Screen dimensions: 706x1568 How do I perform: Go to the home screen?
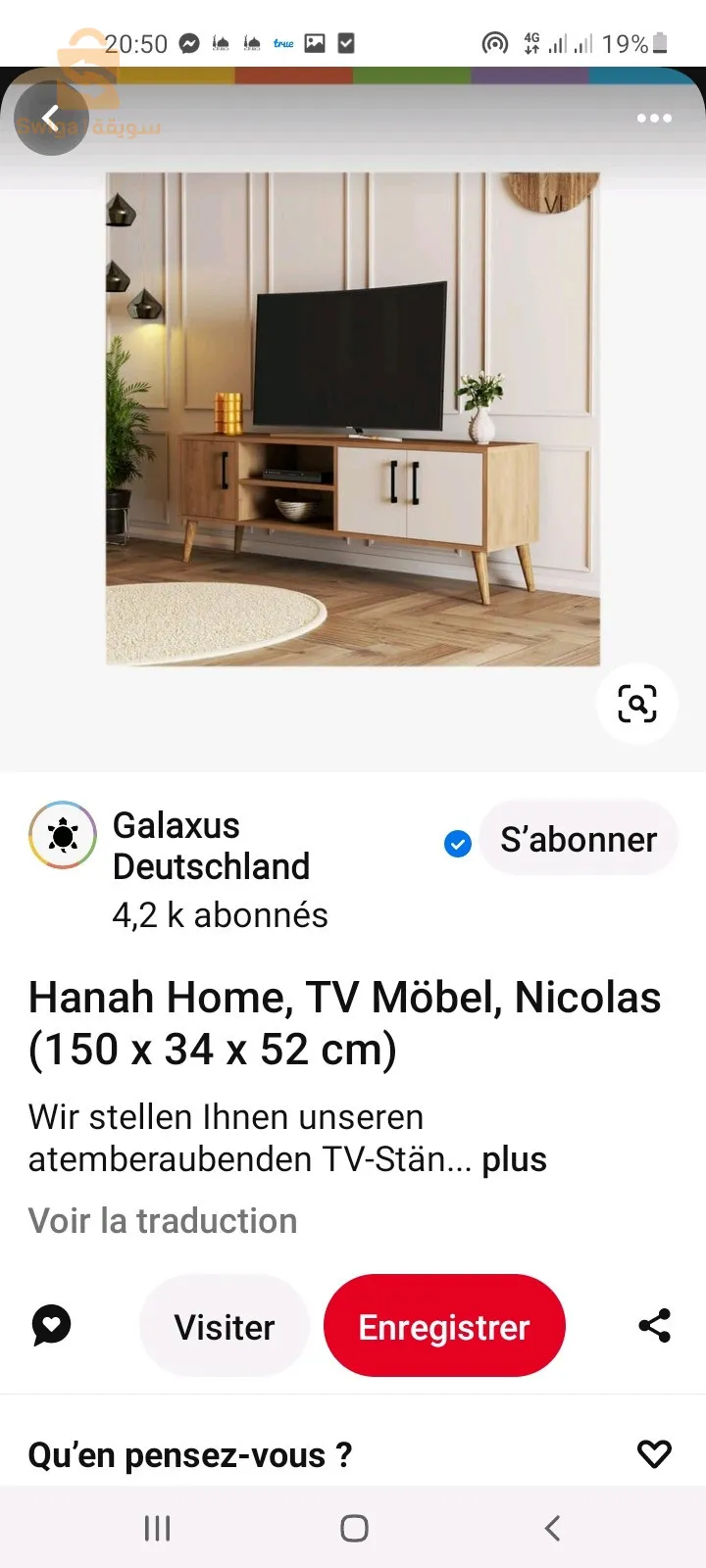click(354, 1528)
